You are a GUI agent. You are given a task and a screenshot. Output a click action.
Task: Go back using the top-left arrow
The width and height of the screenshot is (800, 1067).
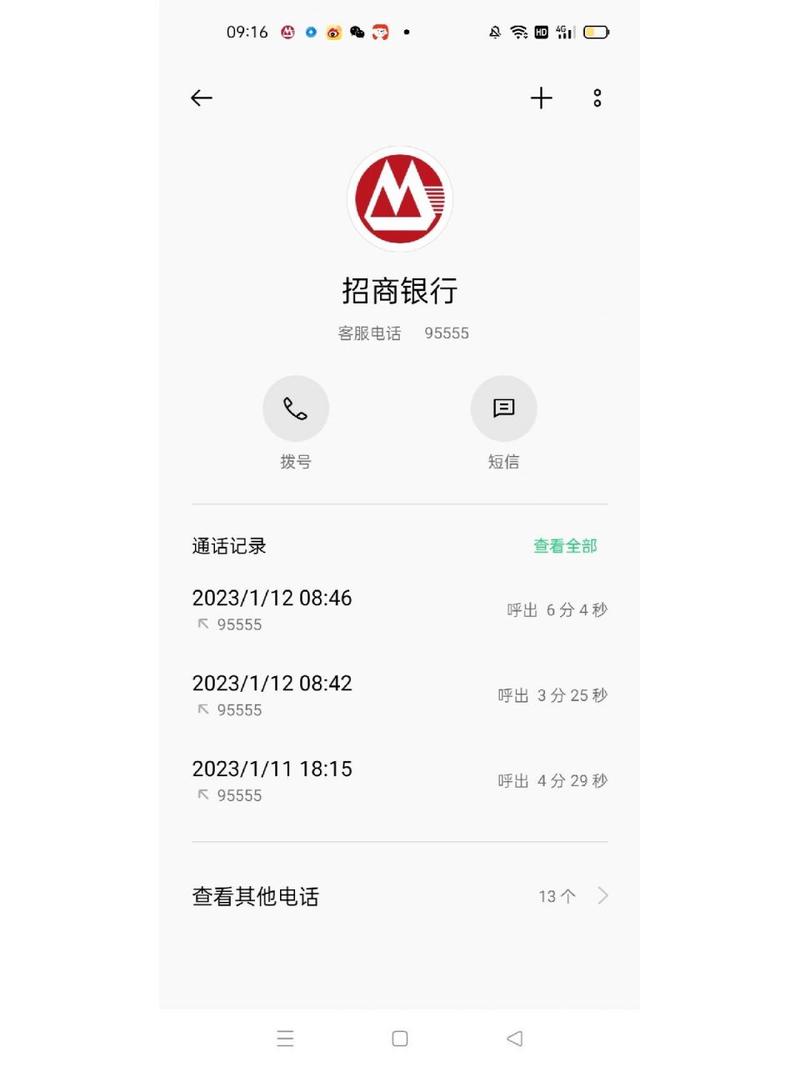[x=202, y=98]
